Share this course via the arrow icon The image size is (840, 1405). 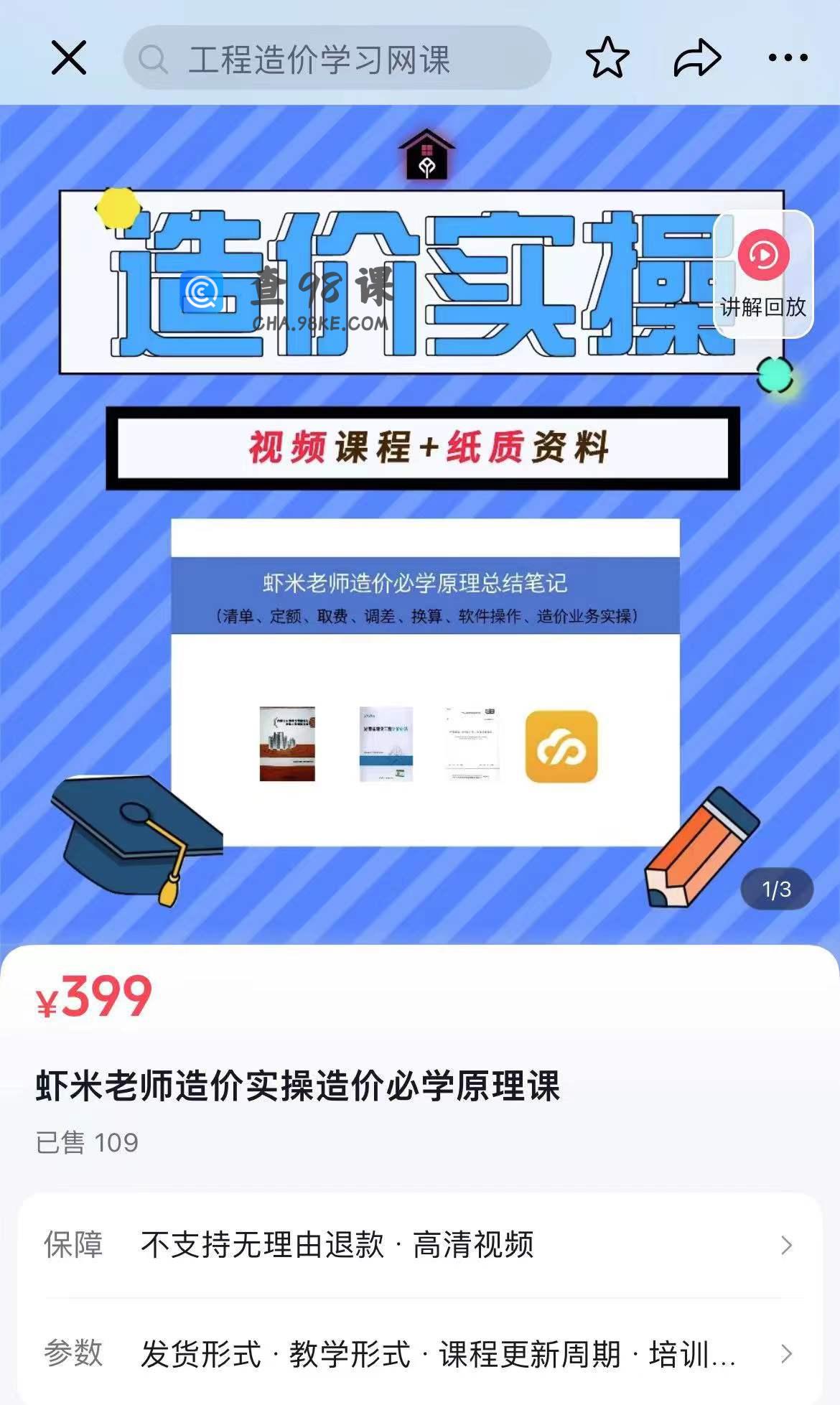click(696, 57)
